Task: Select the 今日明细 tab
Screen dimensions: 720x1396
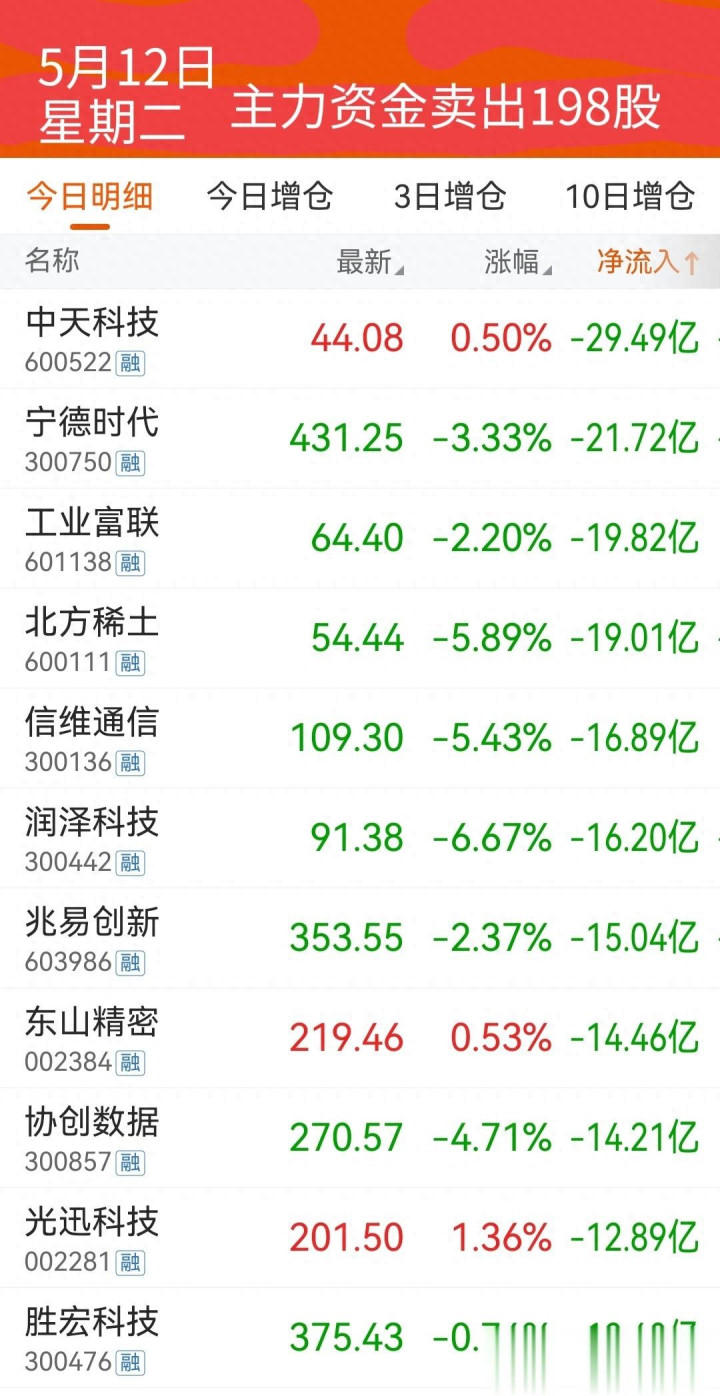Action: (89, 196)
